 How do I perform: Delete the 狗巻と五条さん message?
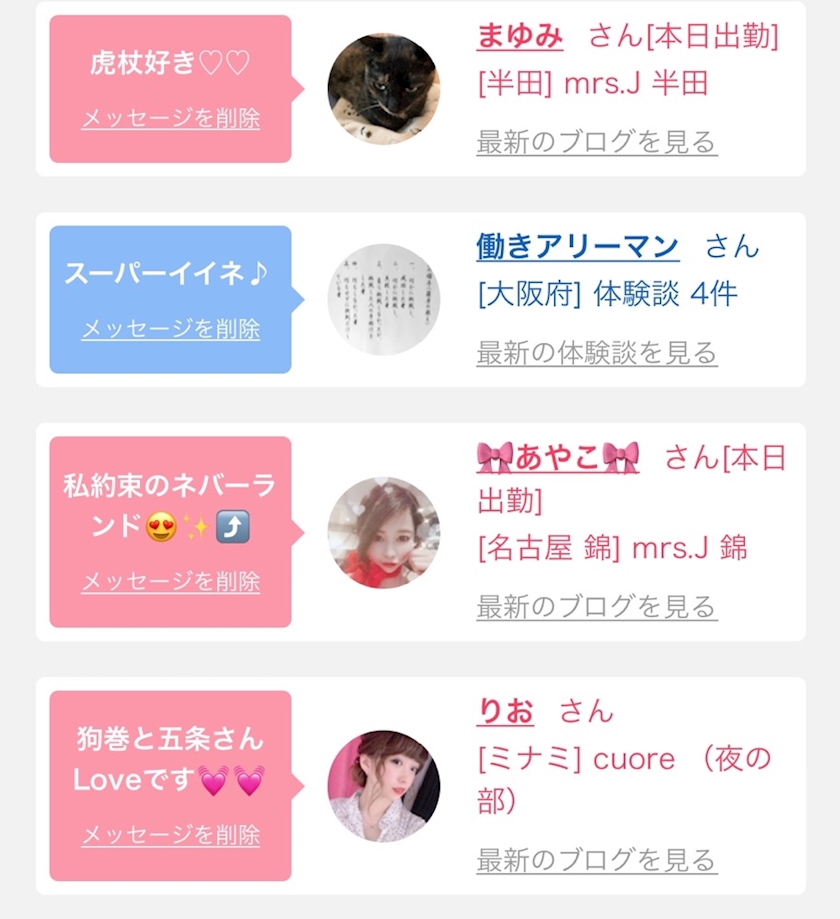pos(171,835)
